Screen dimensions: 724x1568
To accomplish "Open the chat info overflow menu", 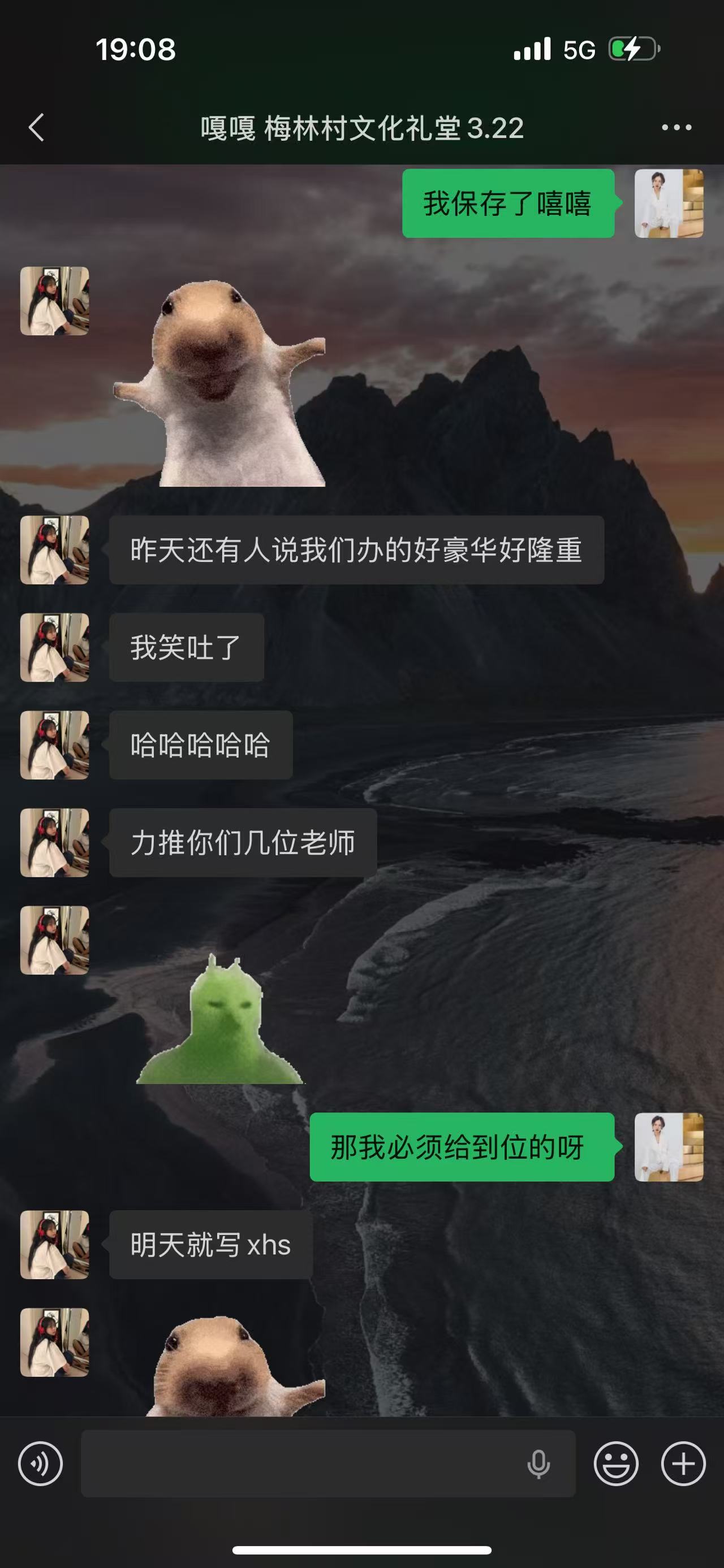I will click(676, 128).
